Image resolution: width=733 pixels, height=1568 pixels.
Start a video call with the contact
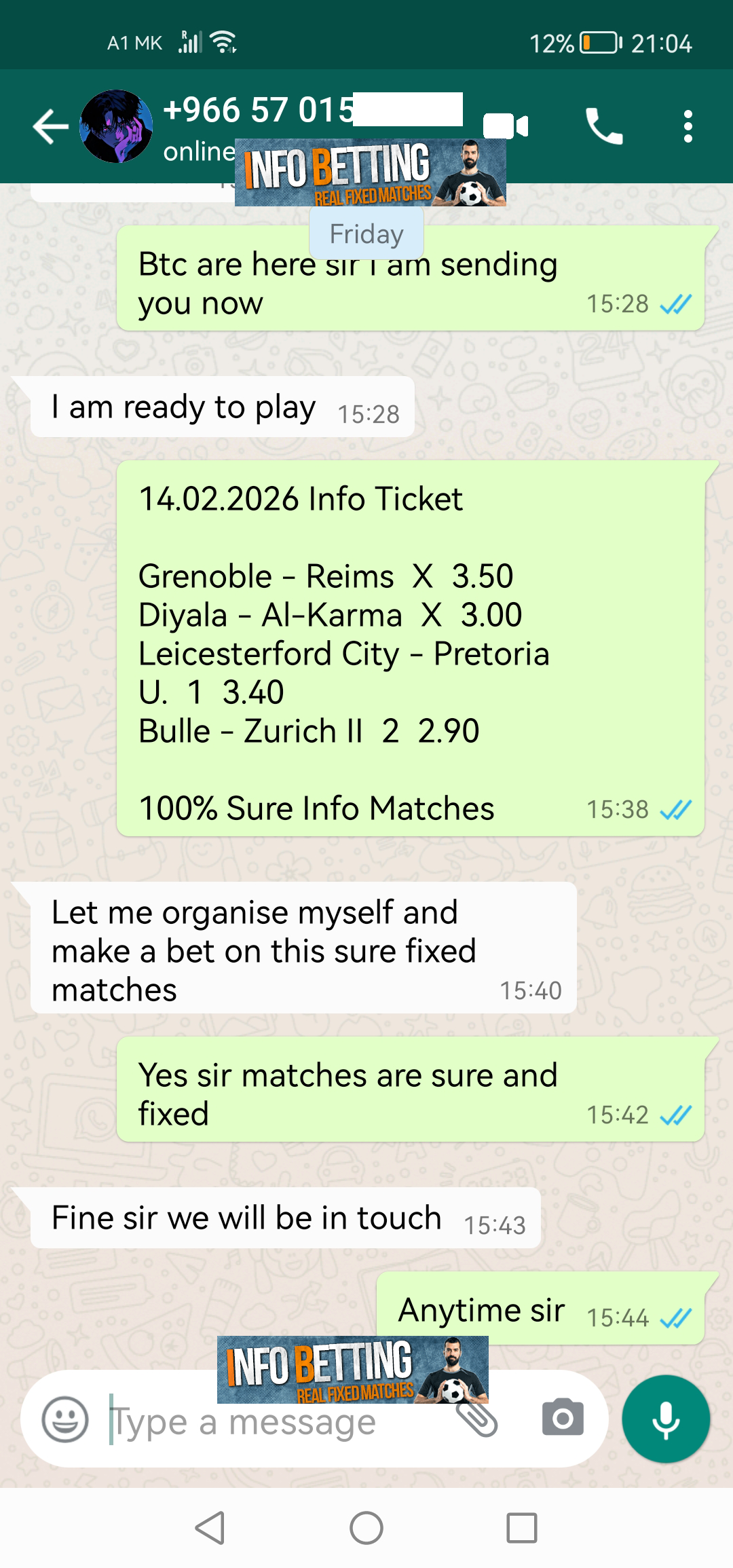[506, 126]
